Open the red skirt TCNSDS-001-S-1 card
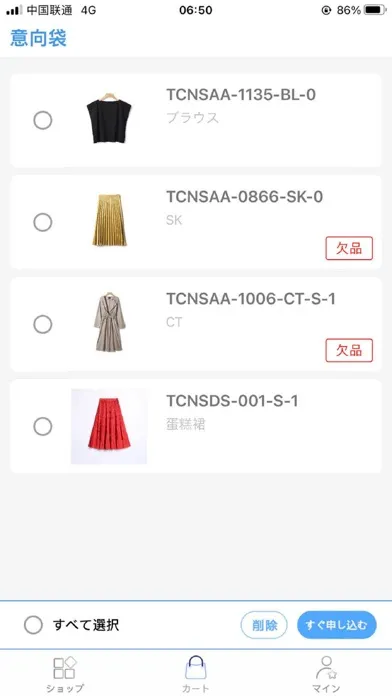392x696 pixels. tap(196, 427)
